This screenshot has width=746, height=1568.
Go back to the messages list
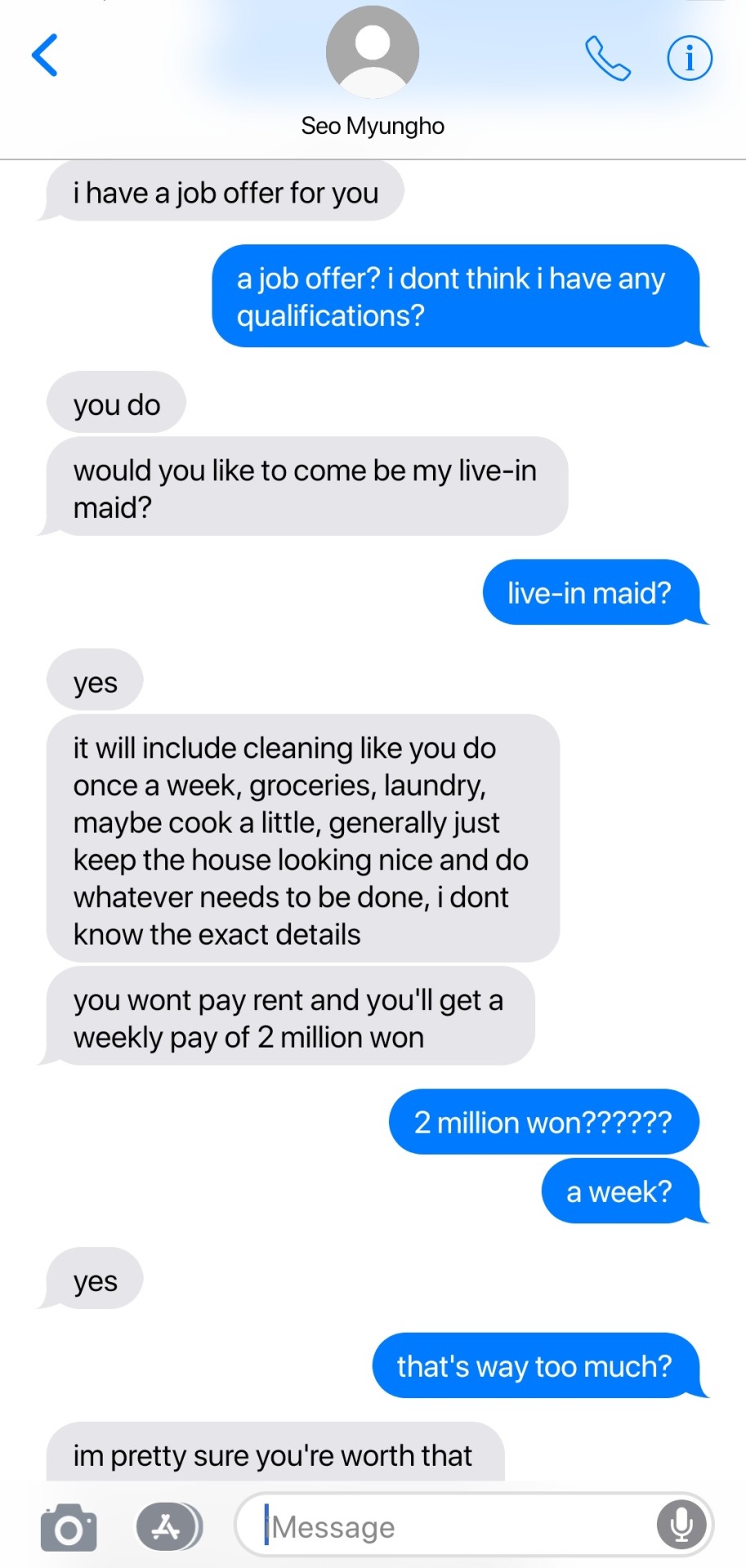[x=45, y=56]
